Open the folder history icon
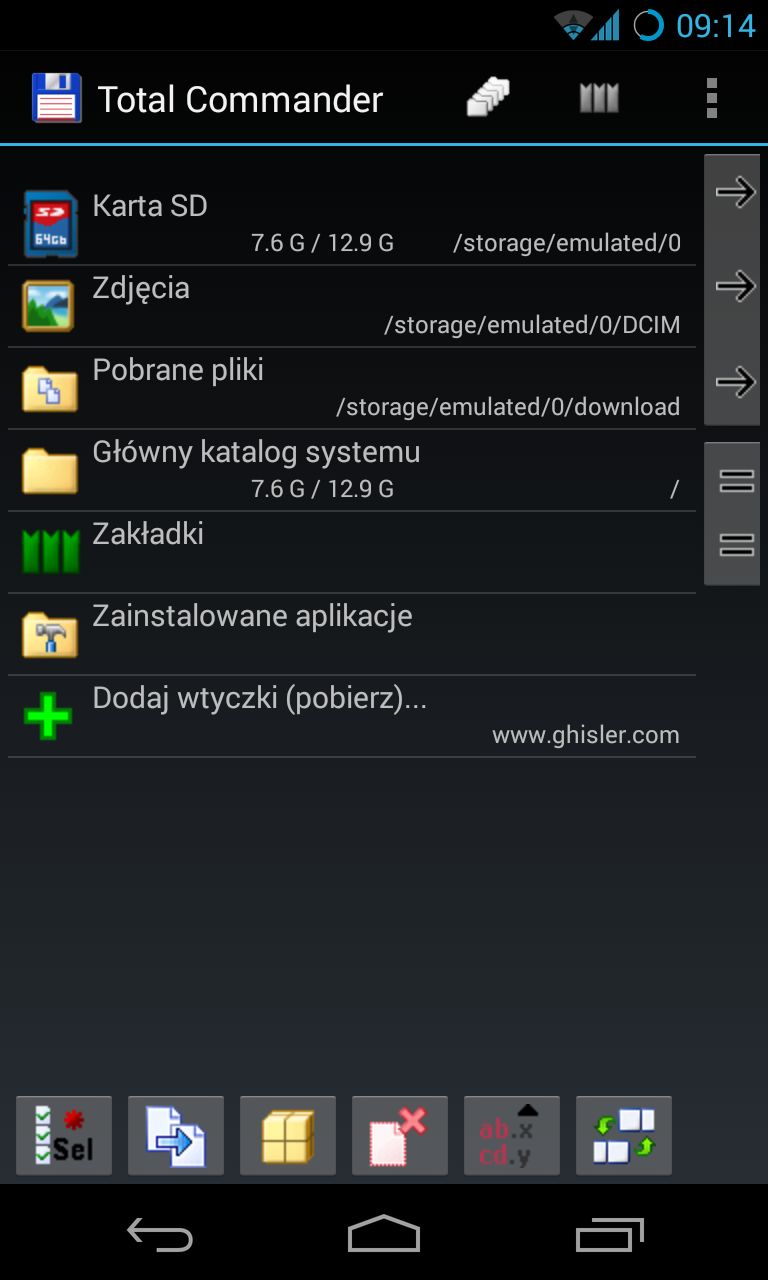This screenshot has width=768, height=1280. click(488, 99)
